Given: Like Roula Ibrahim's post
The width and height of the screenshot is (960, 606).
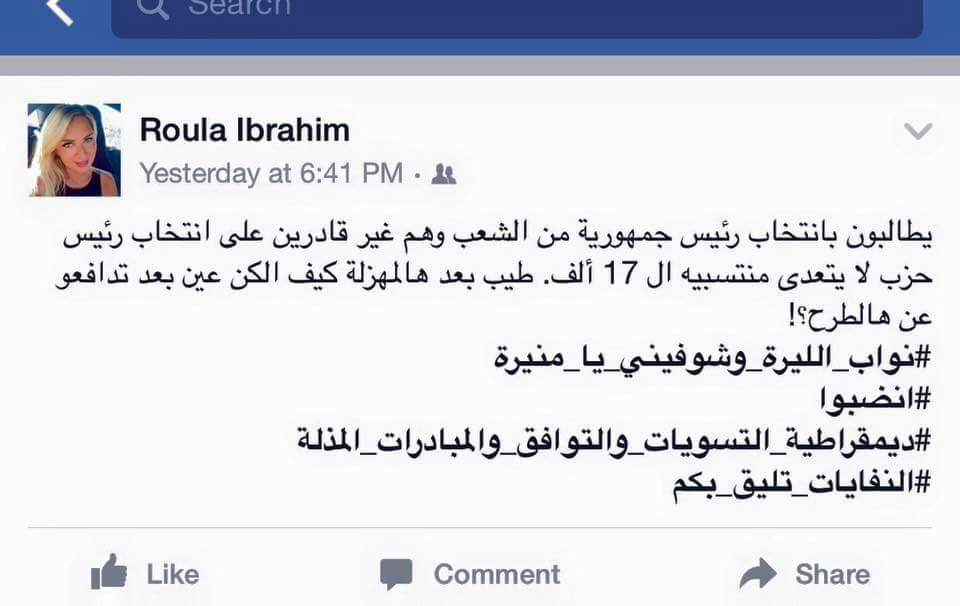Looking at the screenshot, I should [145, 573].
